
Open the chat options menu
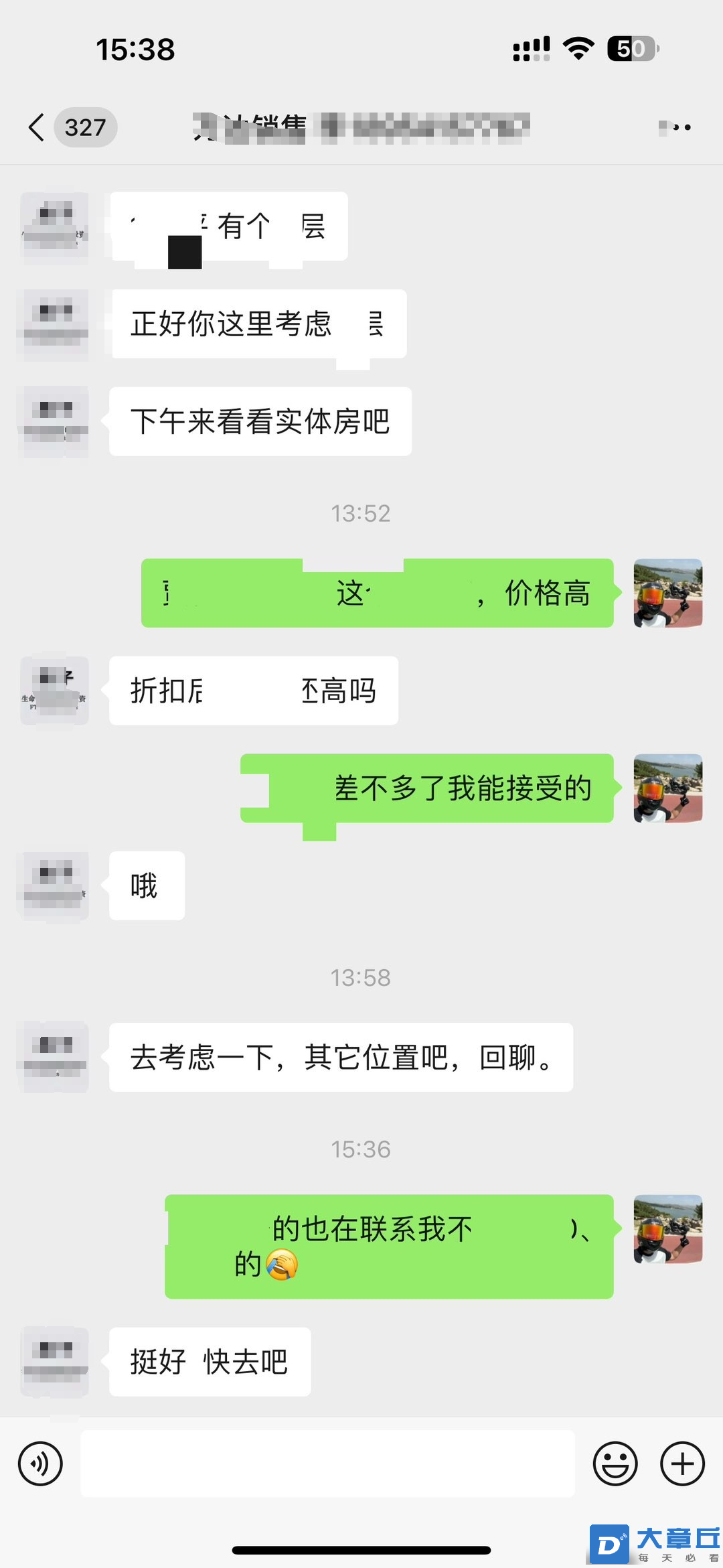tap(675, 127)
